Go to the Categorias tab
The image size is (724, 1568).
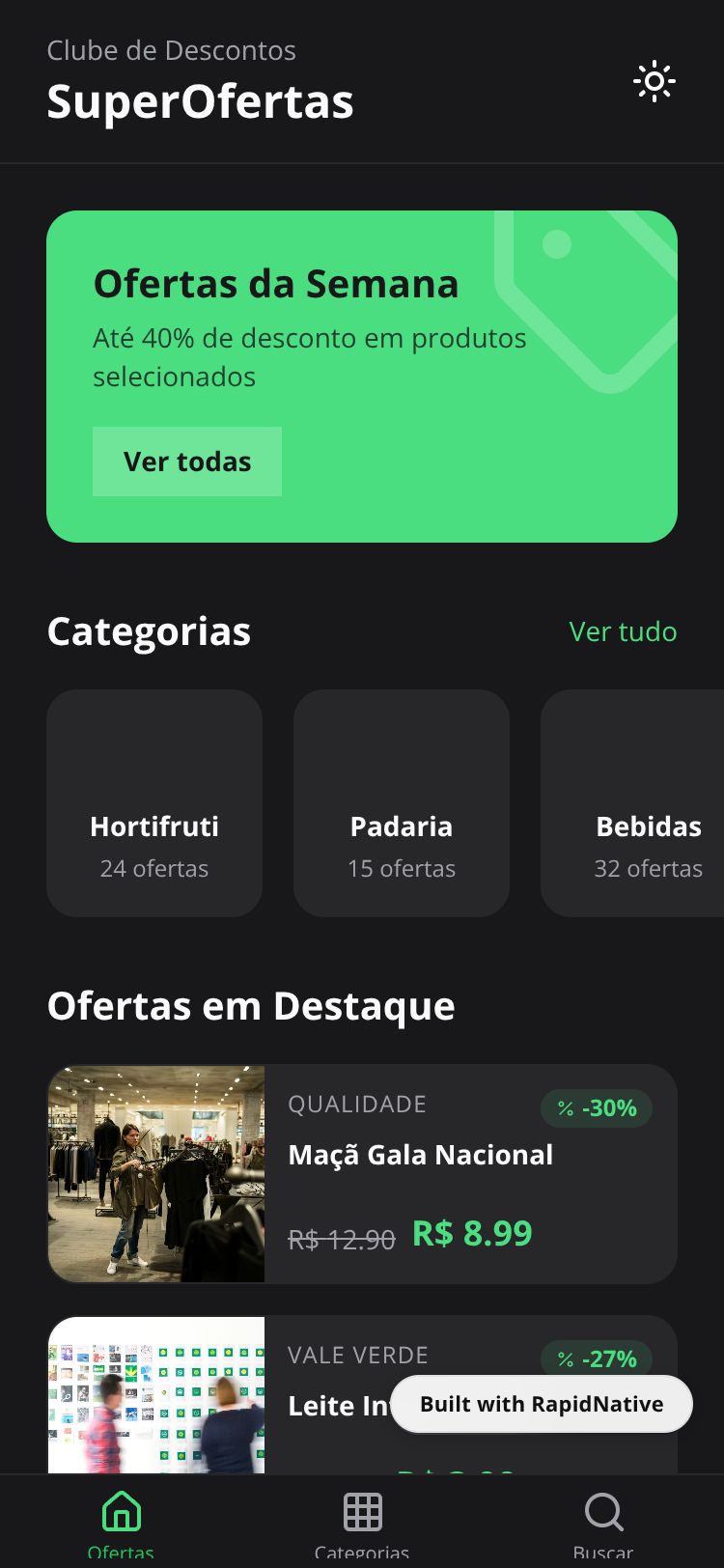click(362, 1523)
